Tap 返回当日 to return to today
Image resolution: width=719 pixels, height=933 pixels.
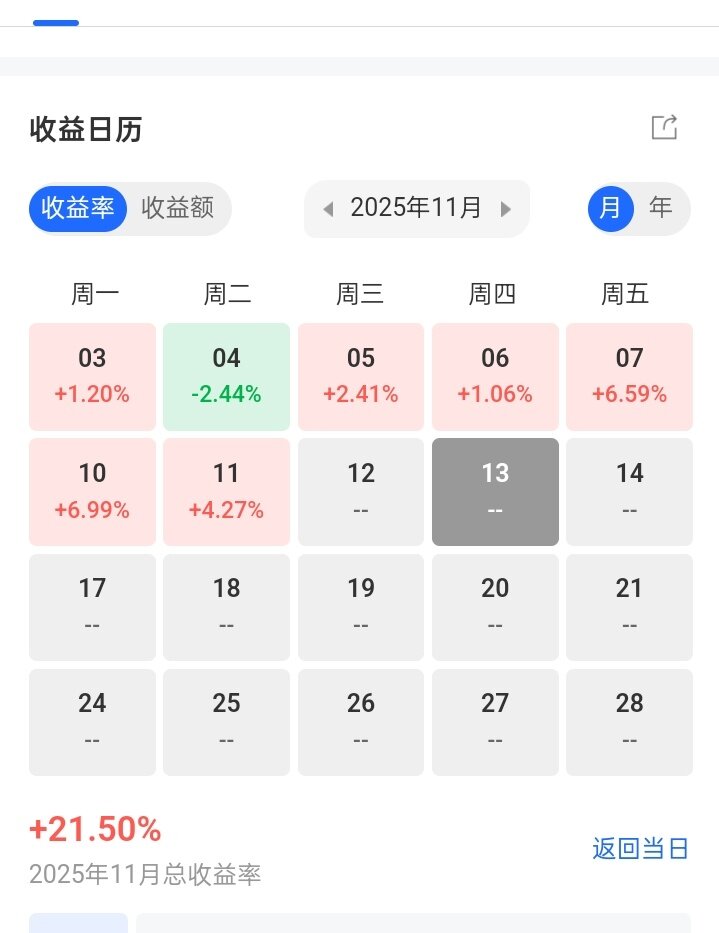pos(640,849)
